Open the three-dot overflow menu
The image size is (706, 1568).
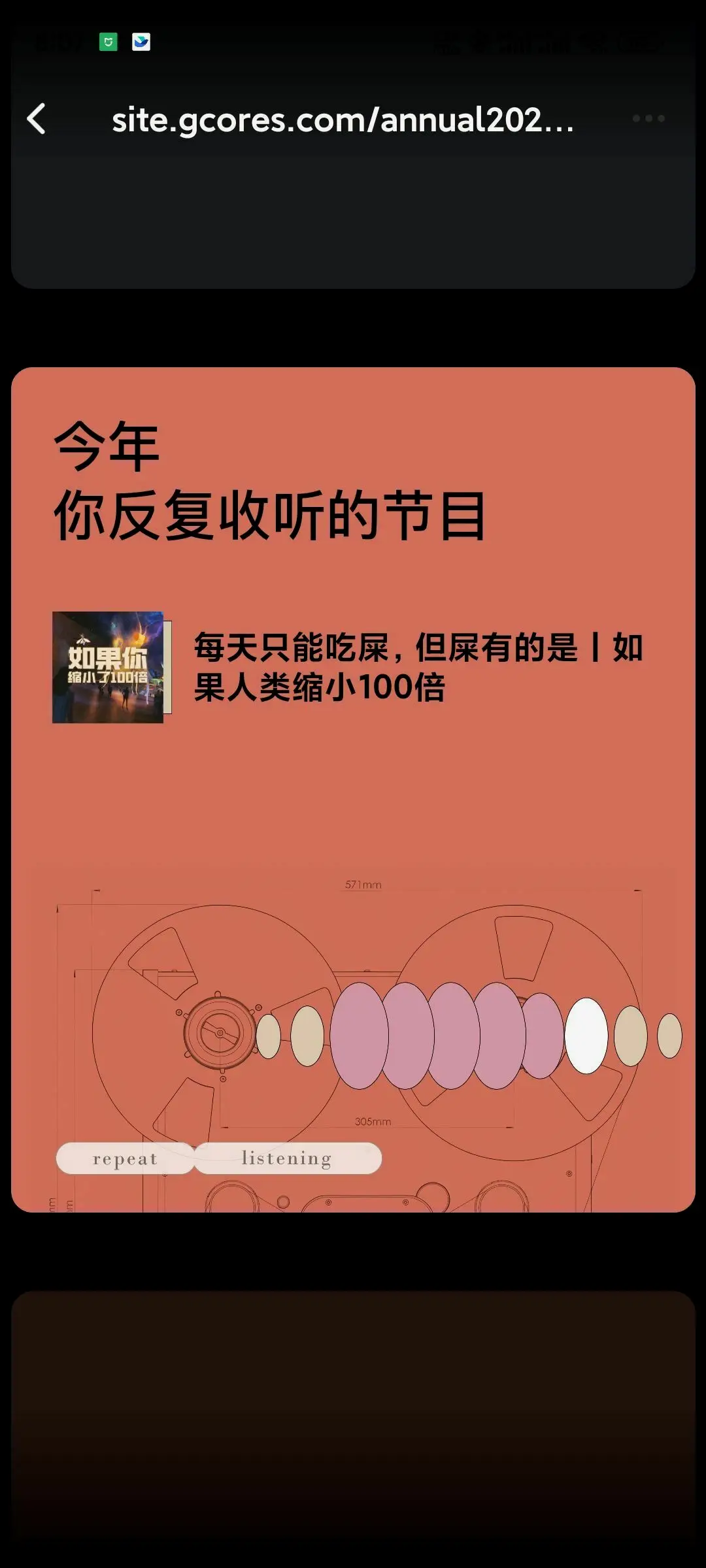648,119
